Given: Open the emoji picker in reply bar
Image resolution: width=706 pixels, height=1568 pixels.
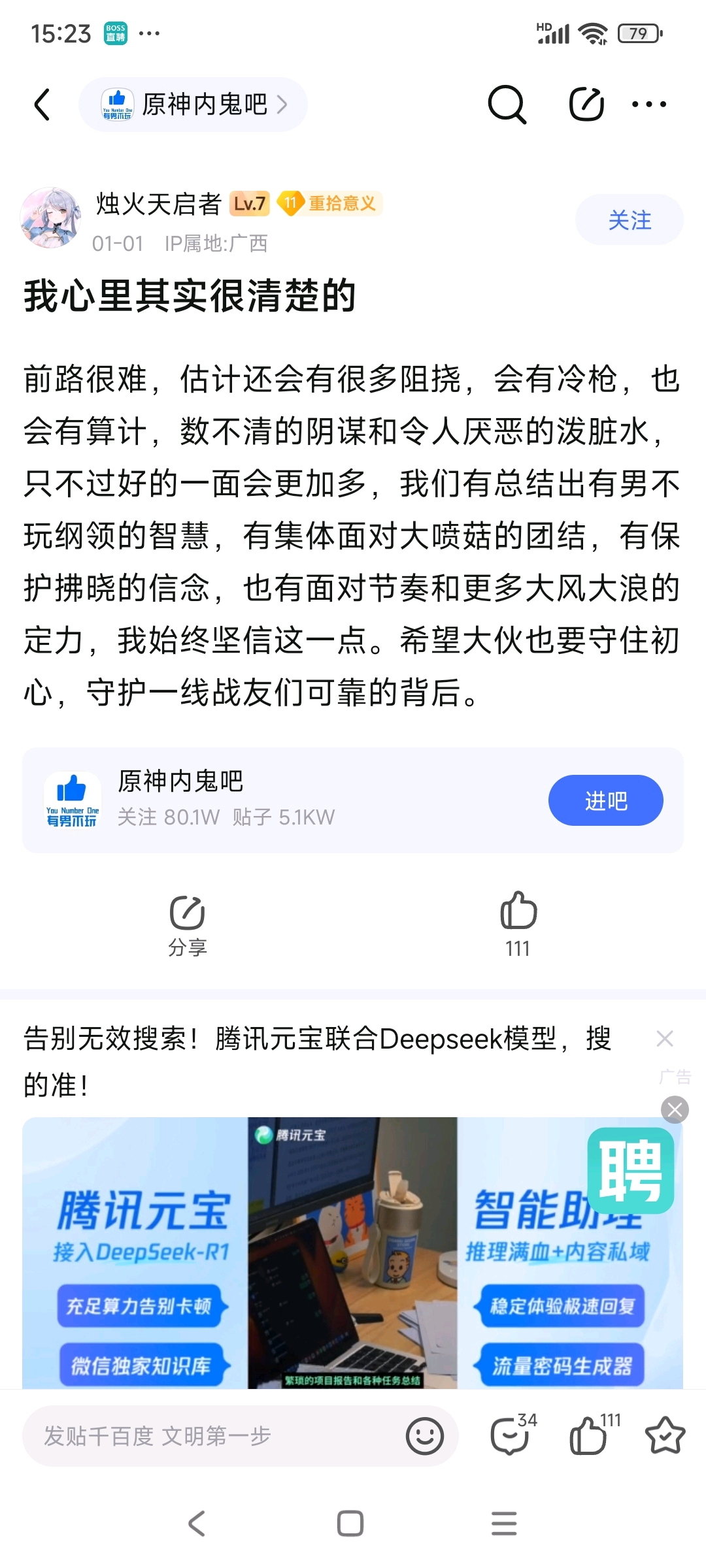Looking at the screenshot, I should (425, 1436).
